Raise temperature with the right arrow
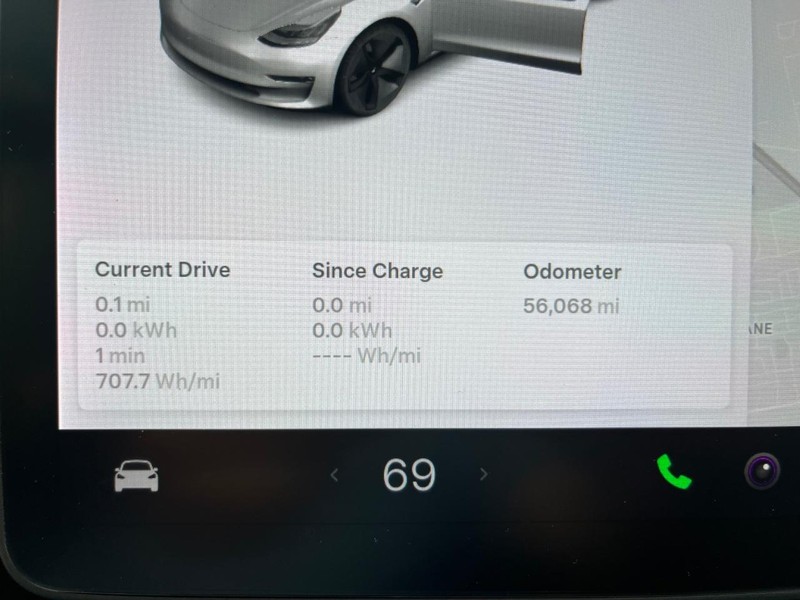 tap(484, 474)
